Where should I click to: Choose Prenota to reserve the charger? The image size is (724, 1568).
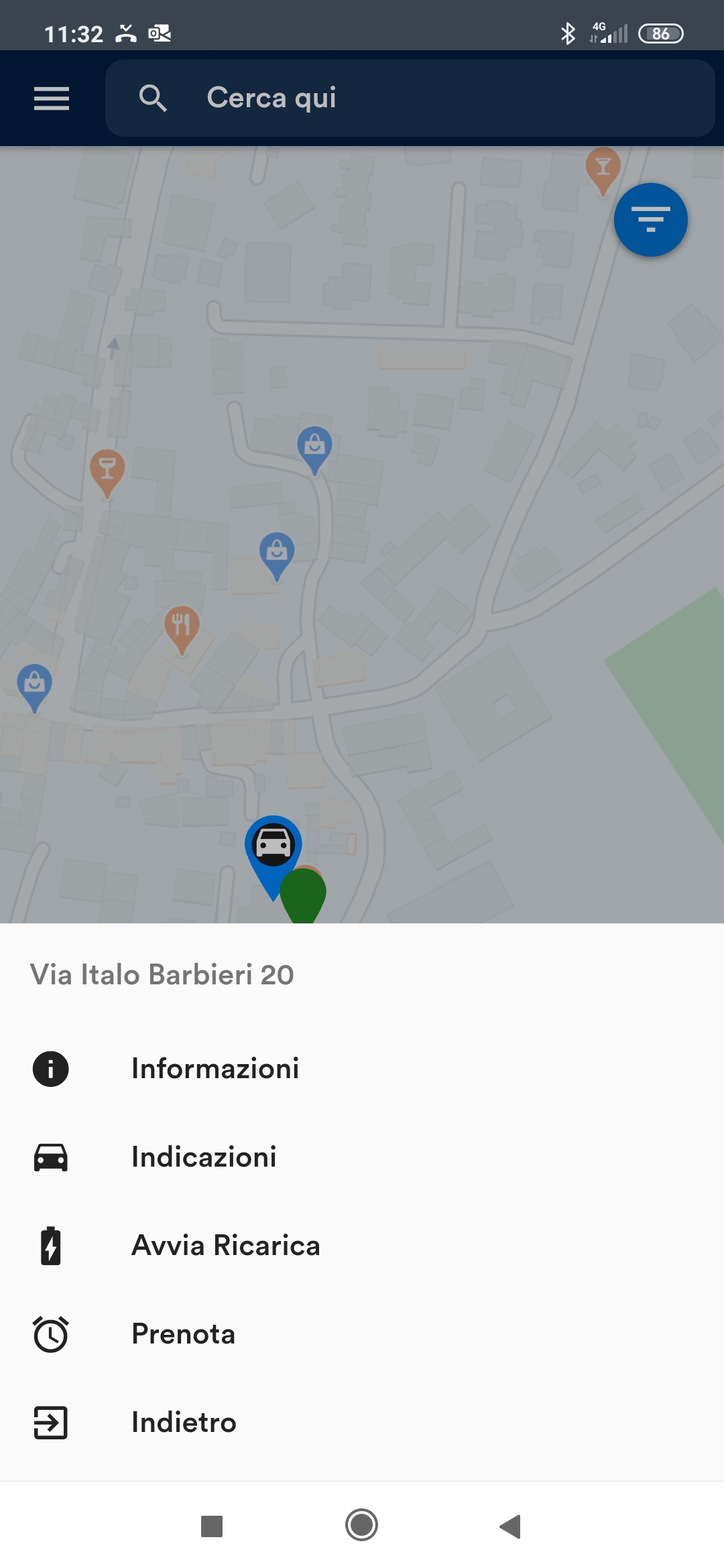tap(362, 1333)
